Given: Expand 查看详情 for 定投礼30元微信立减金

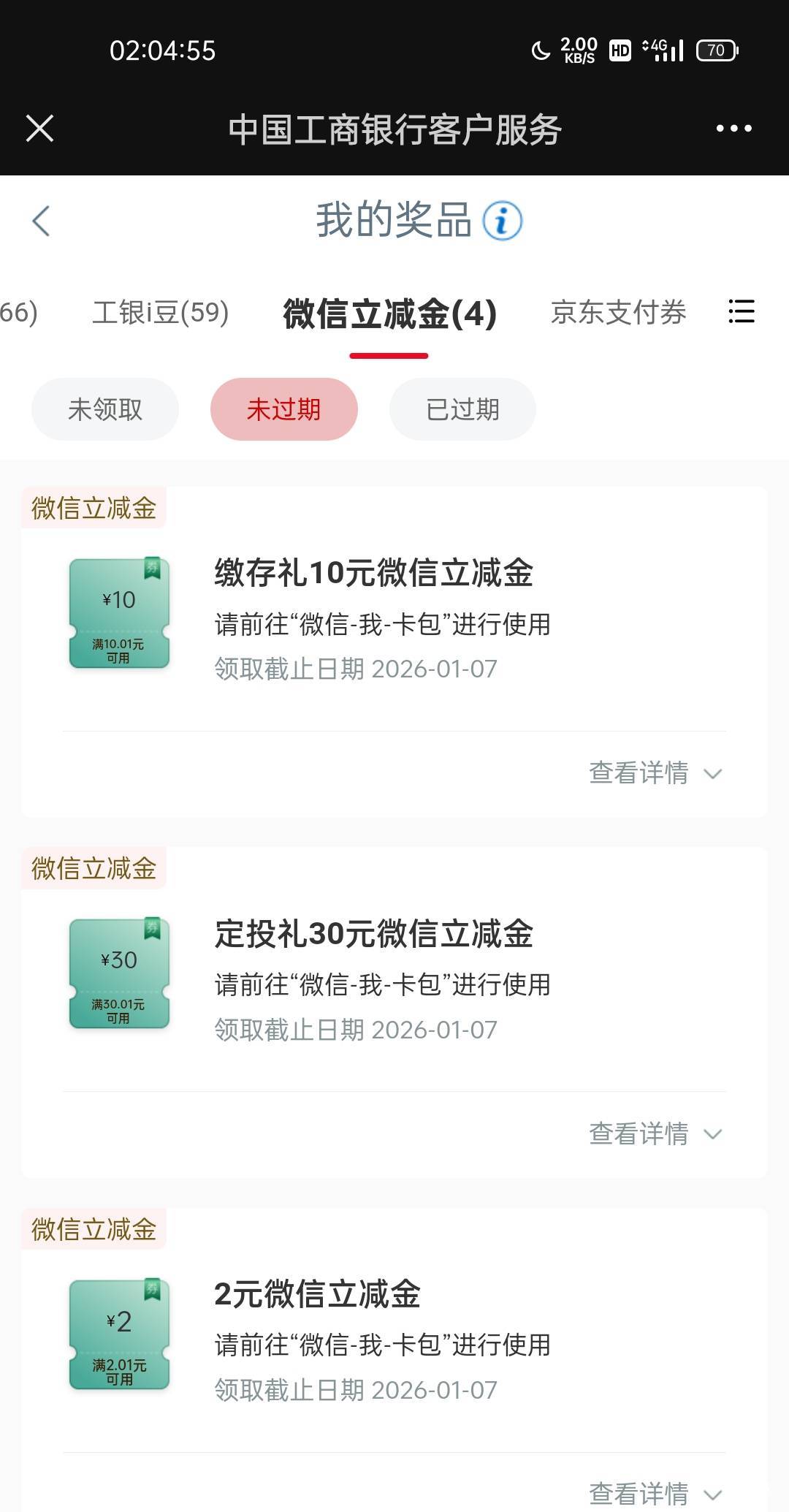Looking at the screenshot, I should coord(655,1133).
